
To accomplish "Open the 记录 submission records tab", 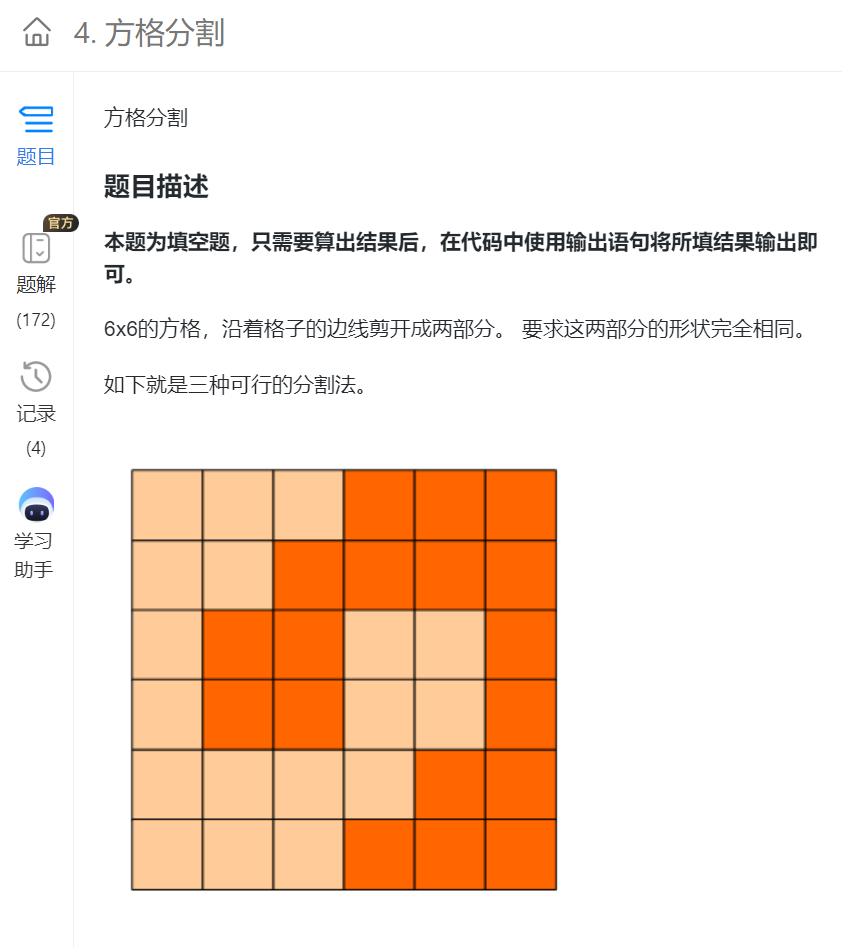I will tap(36, 393).
